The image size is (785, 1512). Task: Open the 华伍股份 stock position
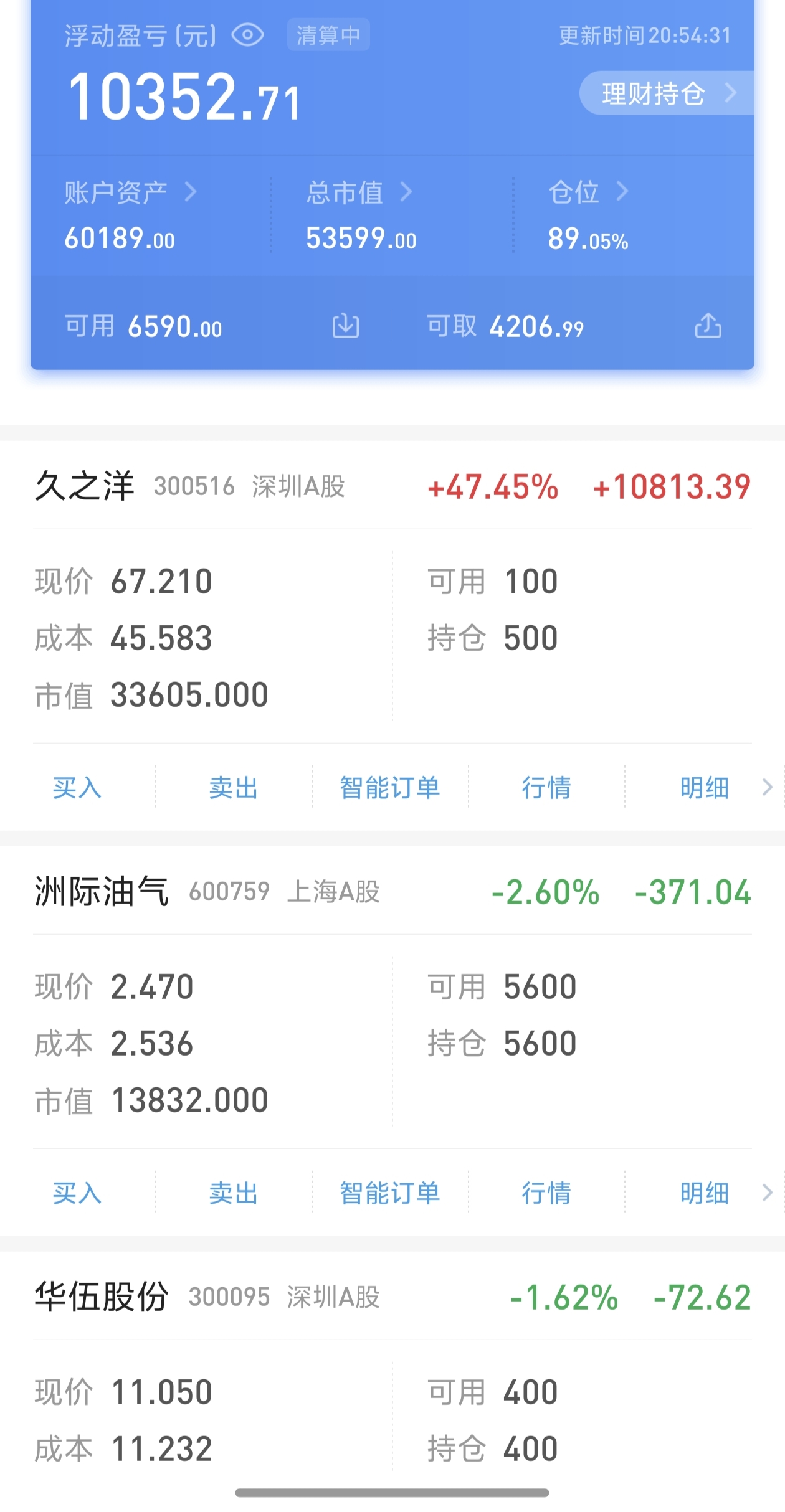click(x=102, y=1298)
